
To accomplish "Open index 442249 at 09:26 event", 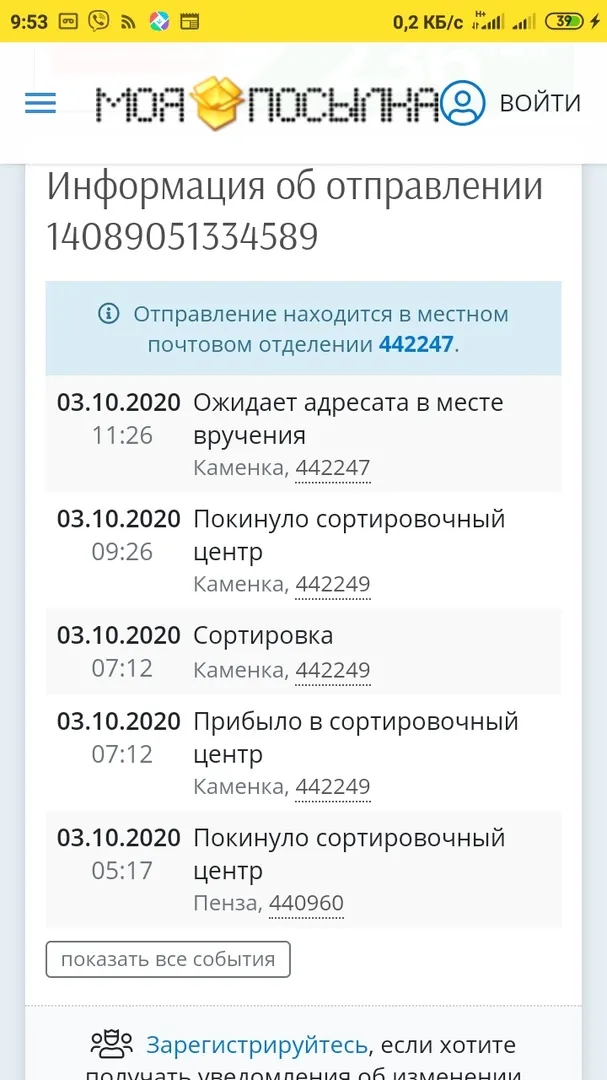I will [333, 585].
